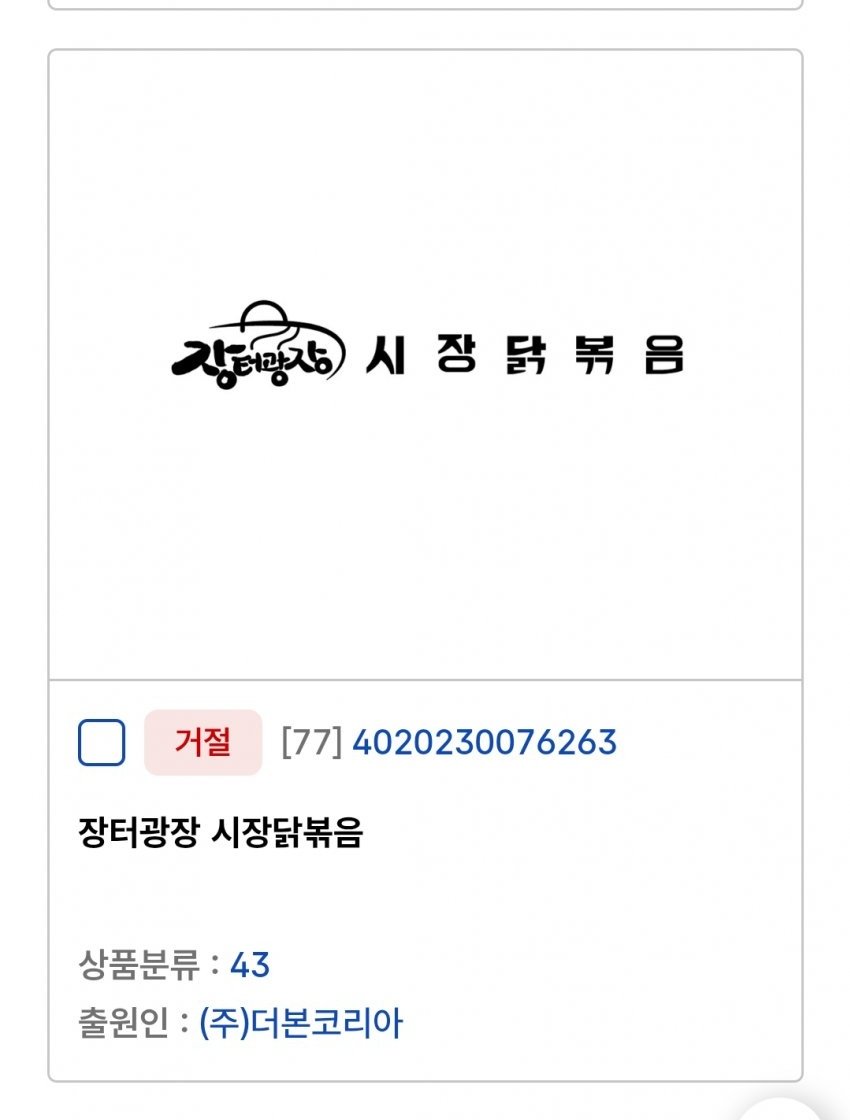Open the 장터광장 시장닭볶음 trademark image
The height and width of the screenshot is (1120, 850).
click(x=426, y=350)
